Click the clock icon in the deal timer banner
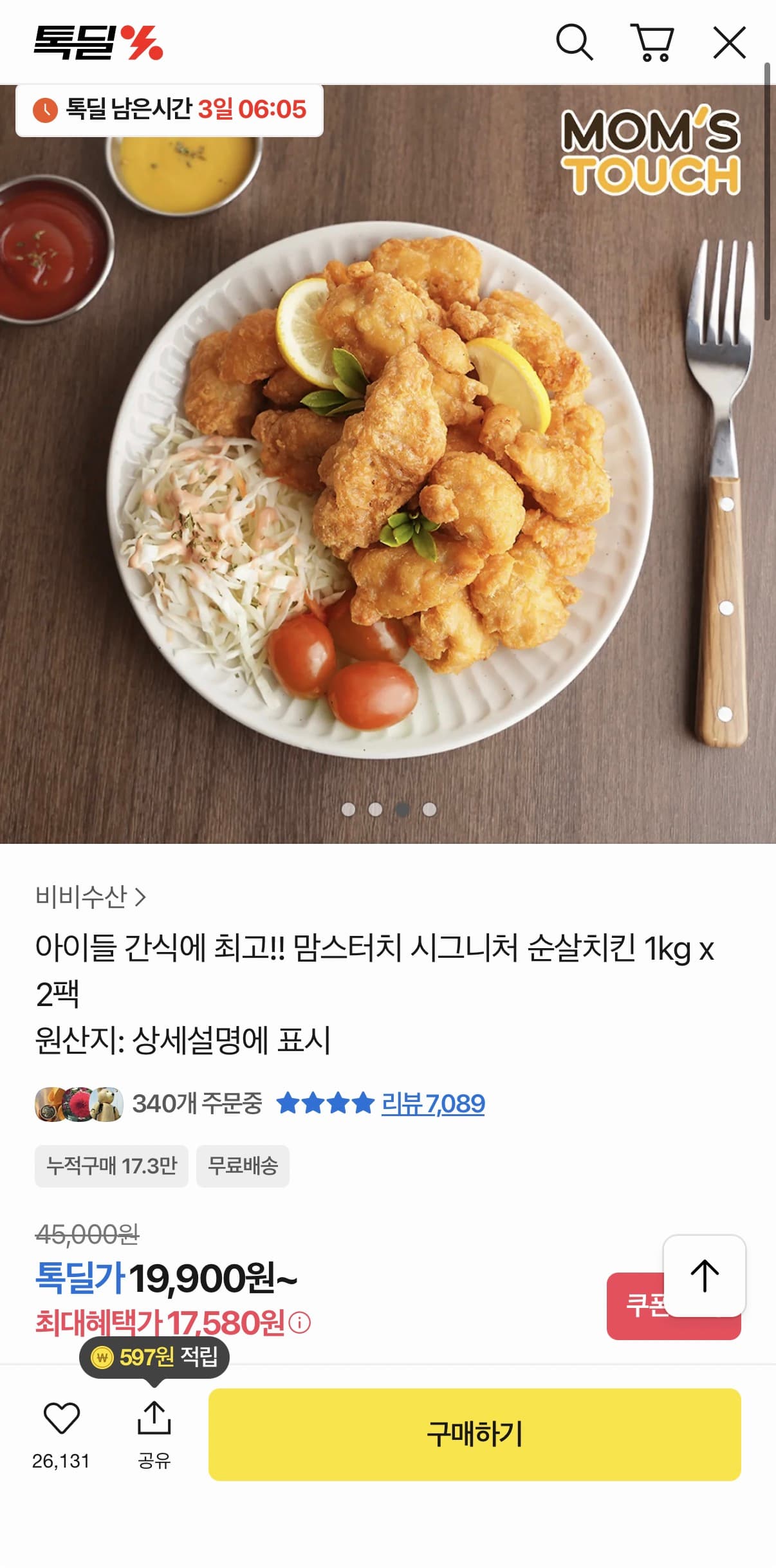The height and width of the screenshot is (1568, 776). click(x=45, y=111)
